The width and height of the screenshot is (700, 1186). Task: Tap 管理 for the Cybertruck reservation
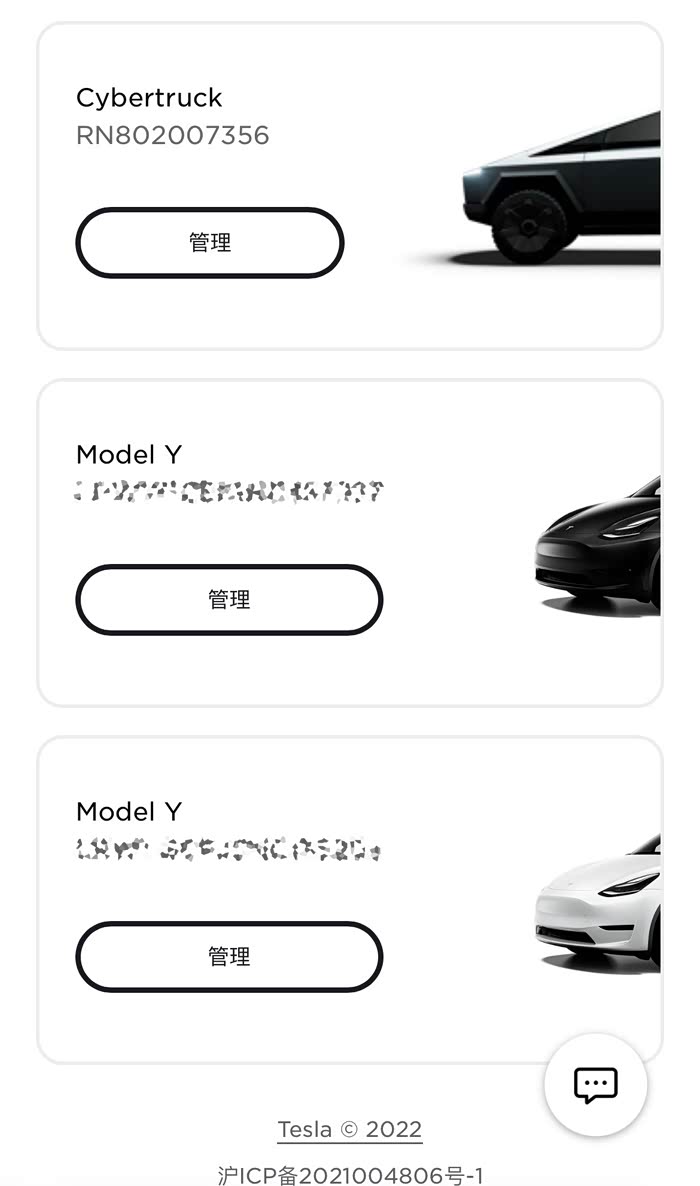(210, 243)
